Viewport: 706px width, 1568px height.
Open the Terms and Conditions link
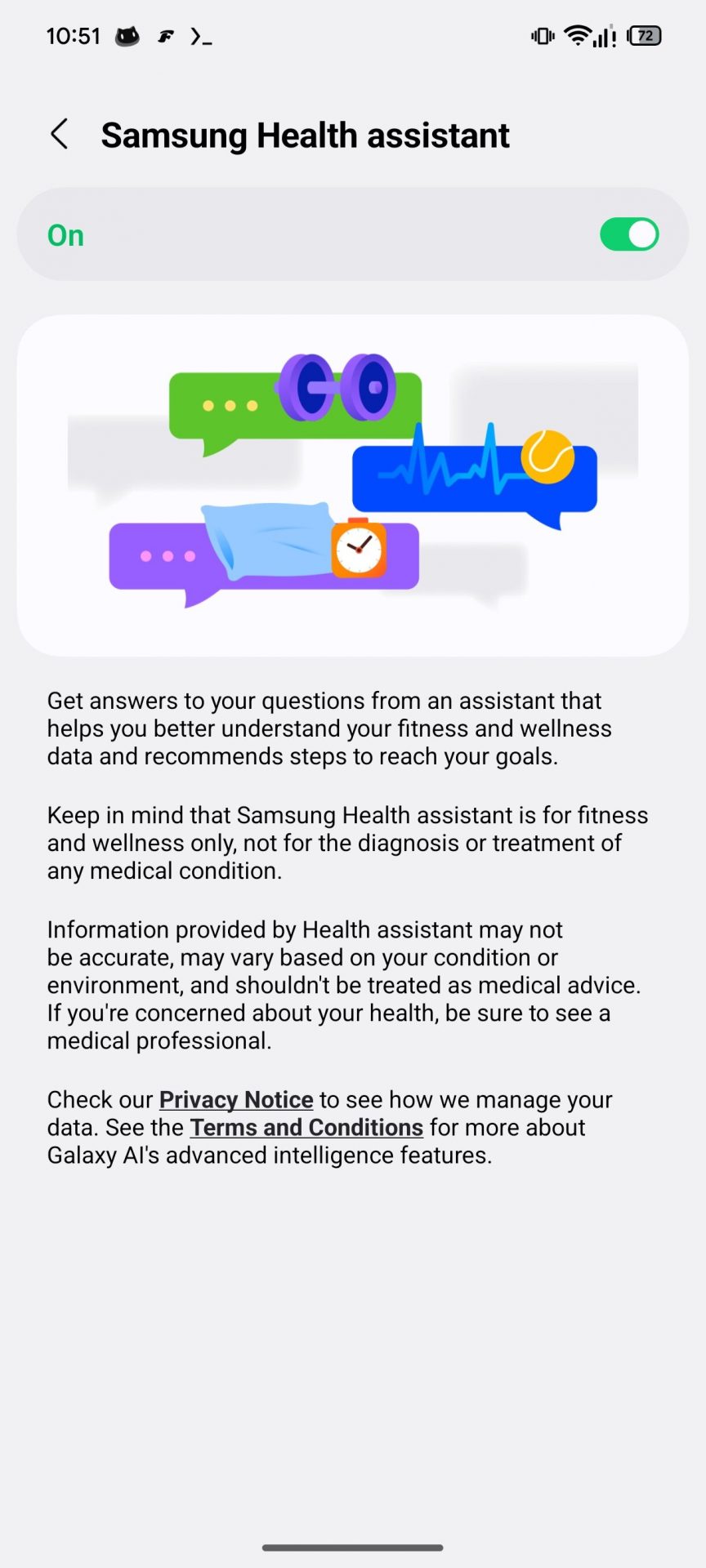coord(306,1127)
